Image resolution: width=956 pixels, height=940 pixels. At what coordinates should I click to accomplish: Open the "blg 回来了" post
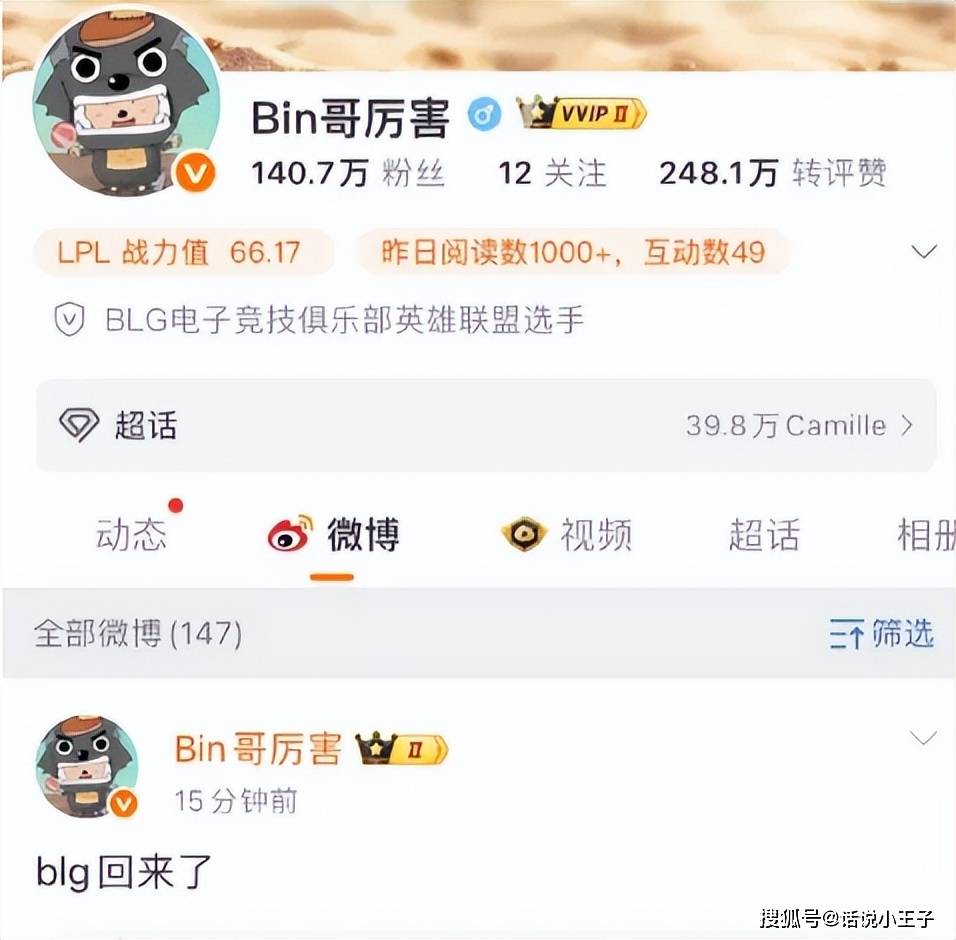(x=125, y=872)
